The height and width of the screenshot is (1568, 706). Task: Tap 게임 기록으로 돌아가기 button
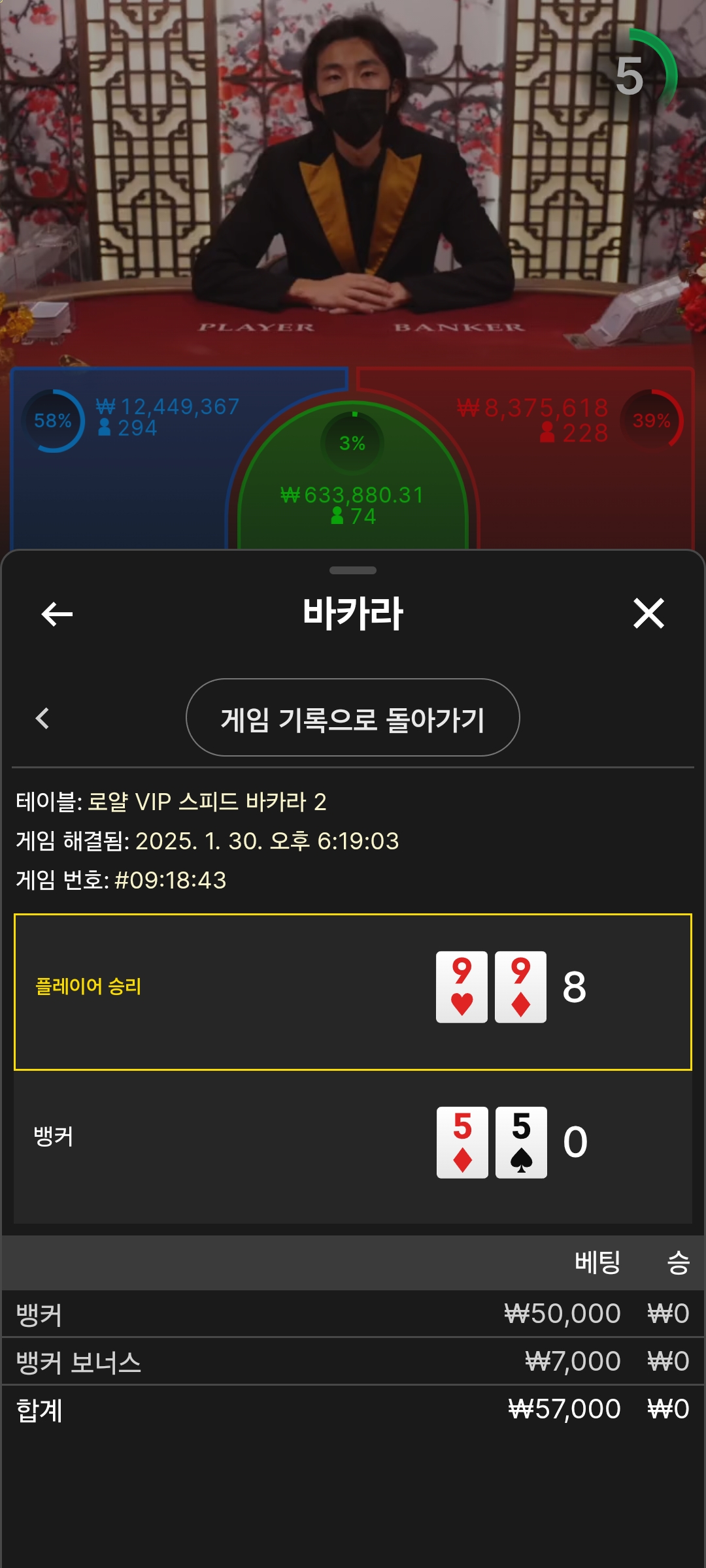[x=353, y=718]
